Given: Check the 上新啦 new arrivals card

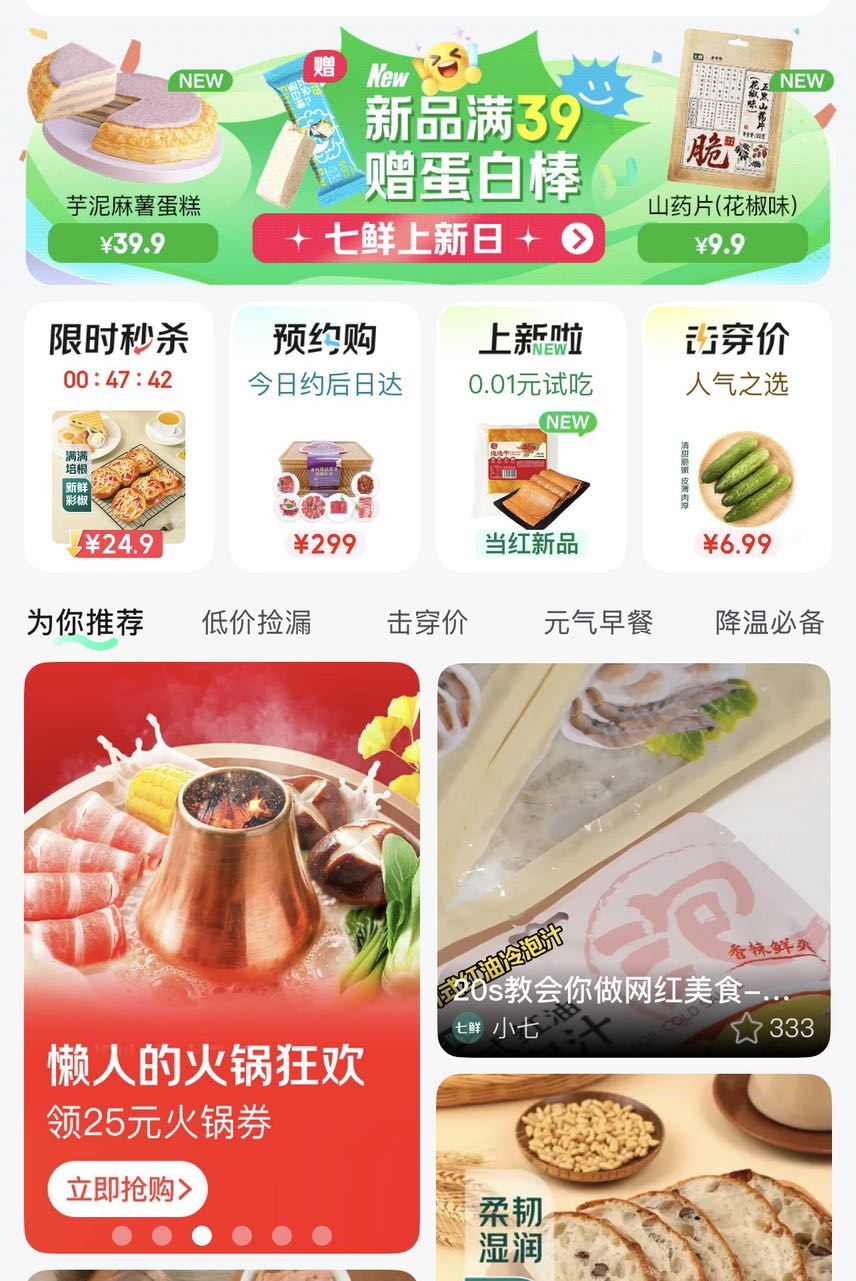Looking at the screenshot, I should tap(531, 437).
